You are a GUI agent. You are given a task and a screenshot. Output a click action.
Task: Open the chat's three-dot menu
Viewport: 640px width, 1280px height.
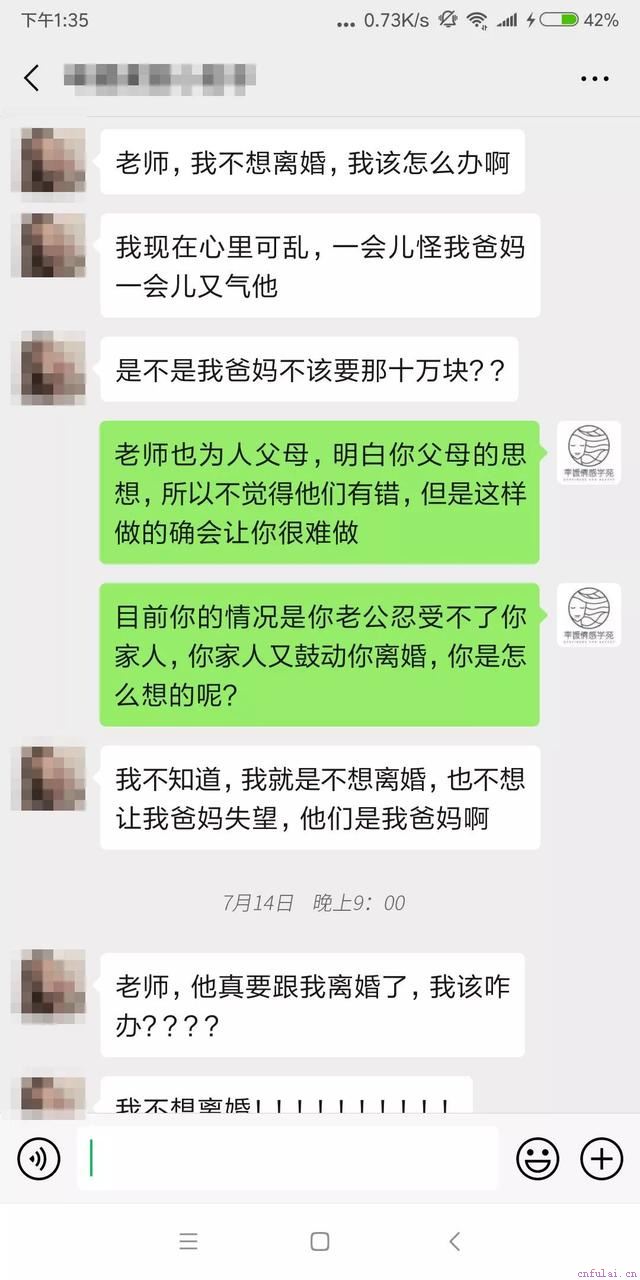click(x=595, y=78)
